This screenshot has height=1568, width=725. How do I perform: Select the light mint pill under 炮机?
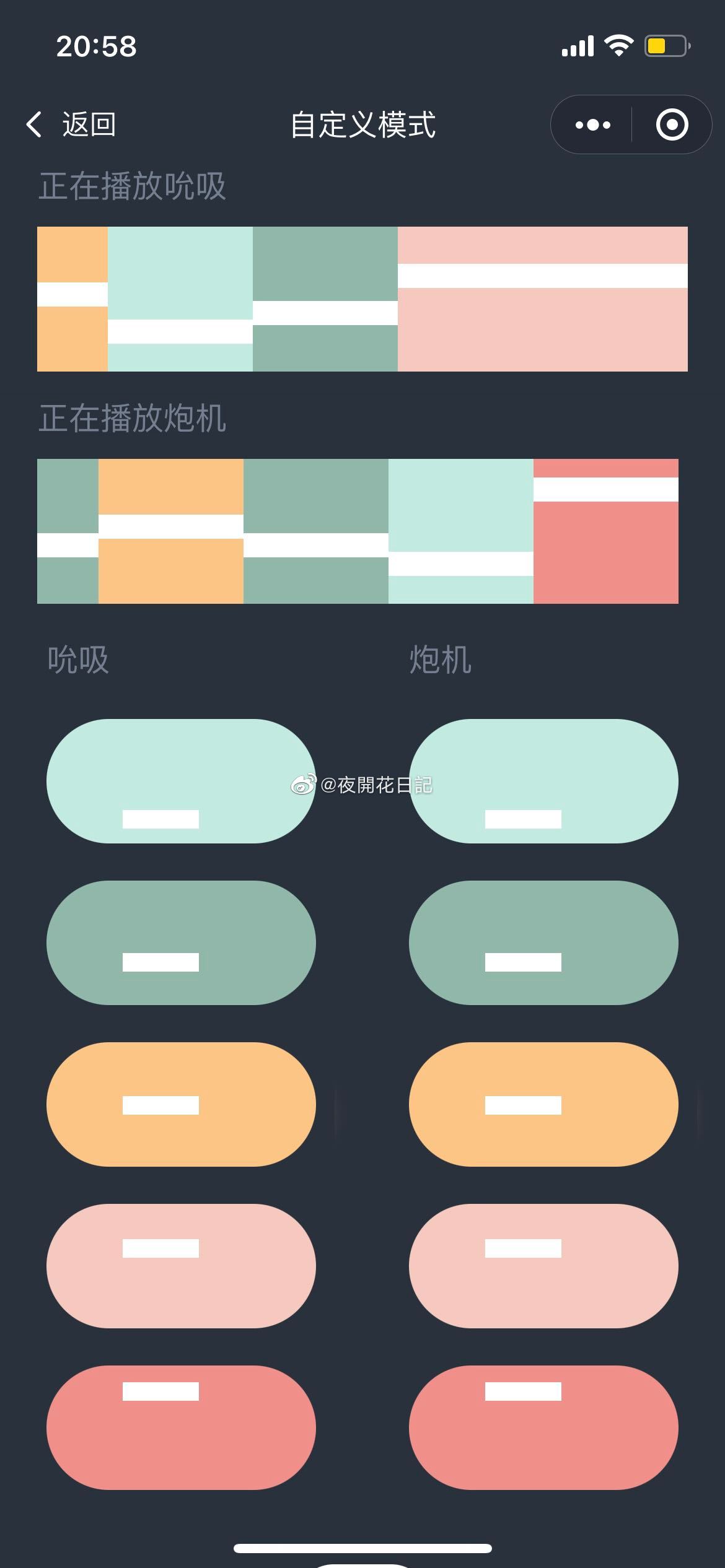pos(543,781)
